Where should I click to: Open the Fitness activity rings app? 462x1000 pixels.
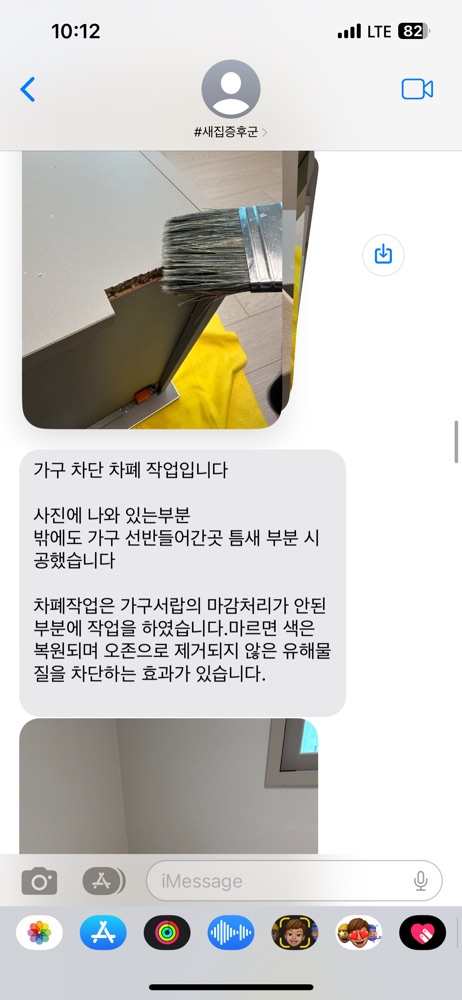click(167, 932)
